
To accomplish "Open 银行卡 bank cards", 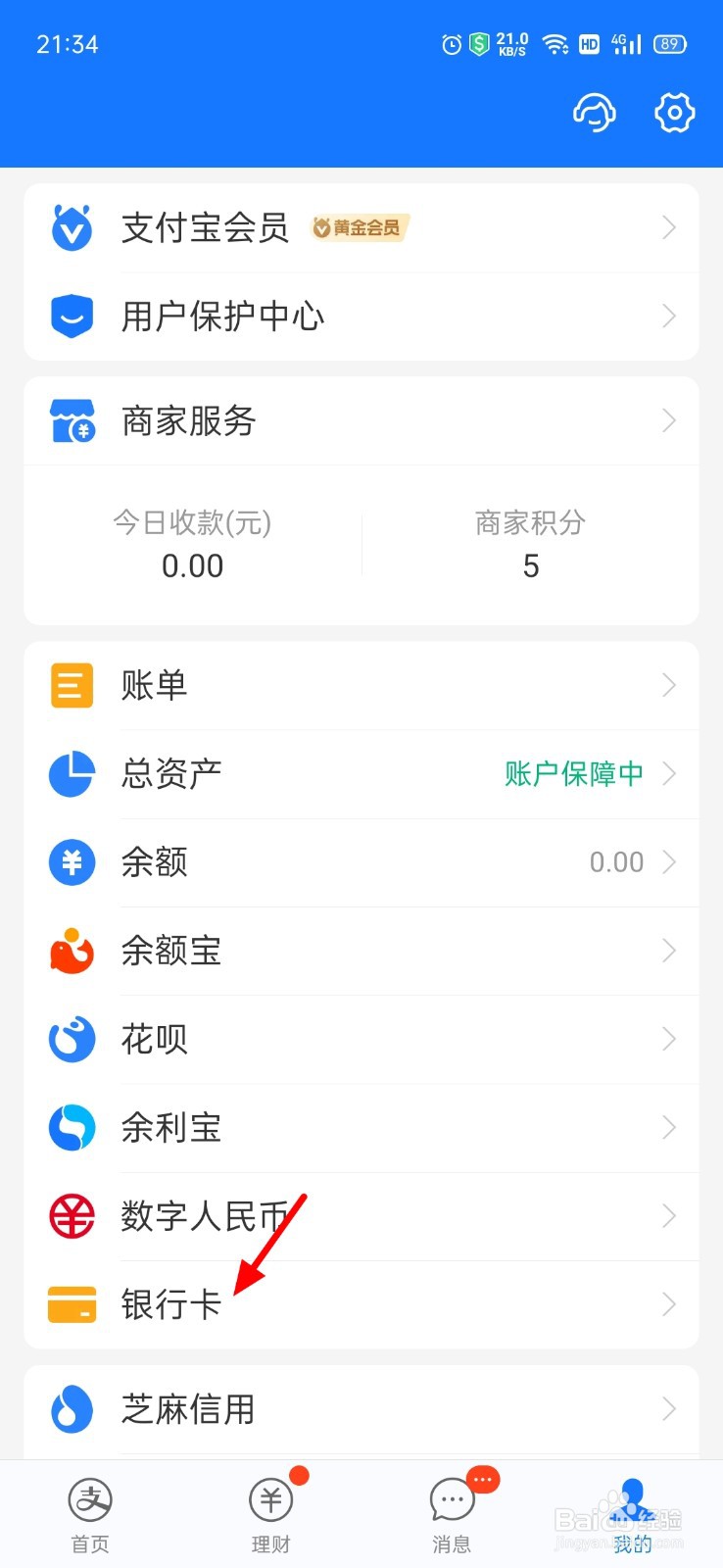I will click(x=361, y=1304).
